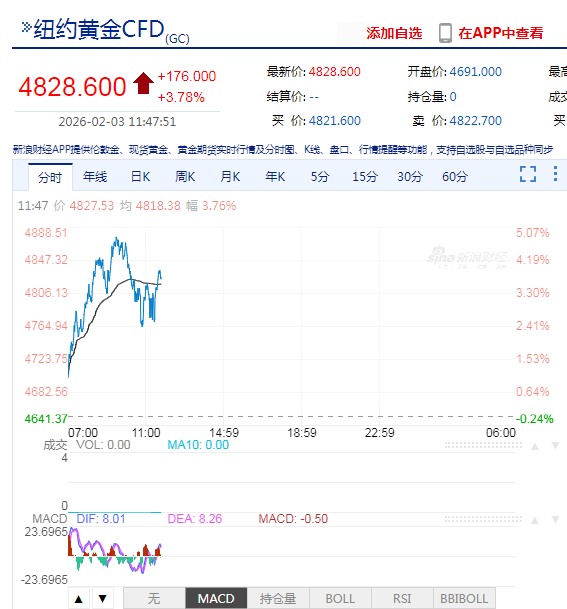Switch indicator to RSI
Screen dimensions: 567x609
(402, 598)
